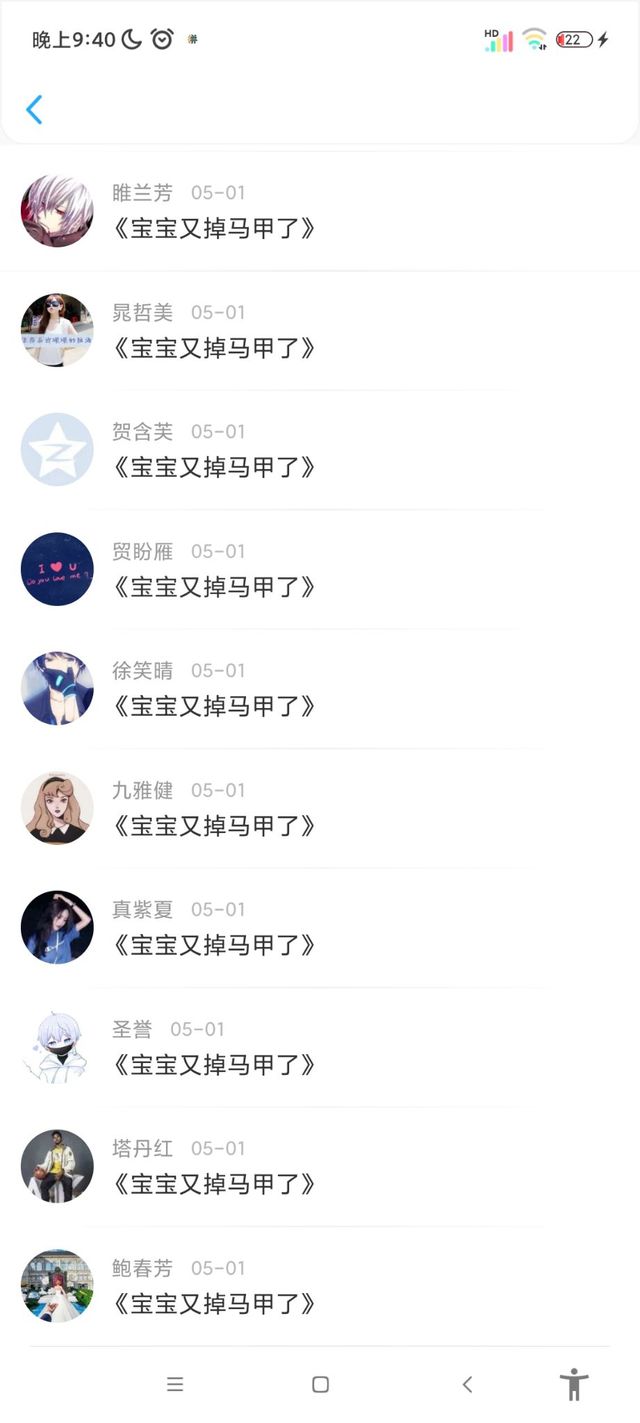This screenshot has height=1423, width=640.
Task: Open the accessibility shortcut button
Action: pyautogui.click(x=573, y=1385)
